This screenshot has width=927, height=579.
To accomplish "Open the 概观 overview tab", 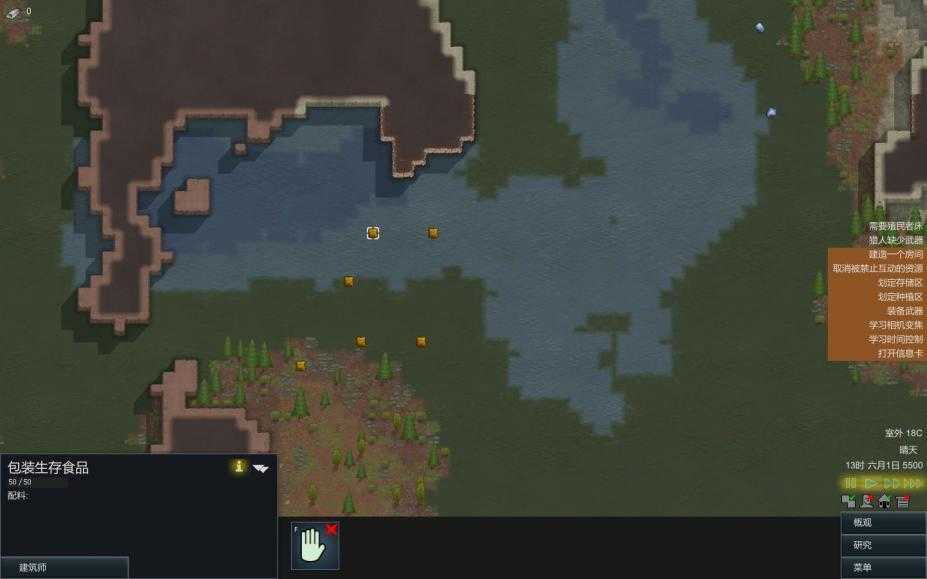I will click(883, 523).
